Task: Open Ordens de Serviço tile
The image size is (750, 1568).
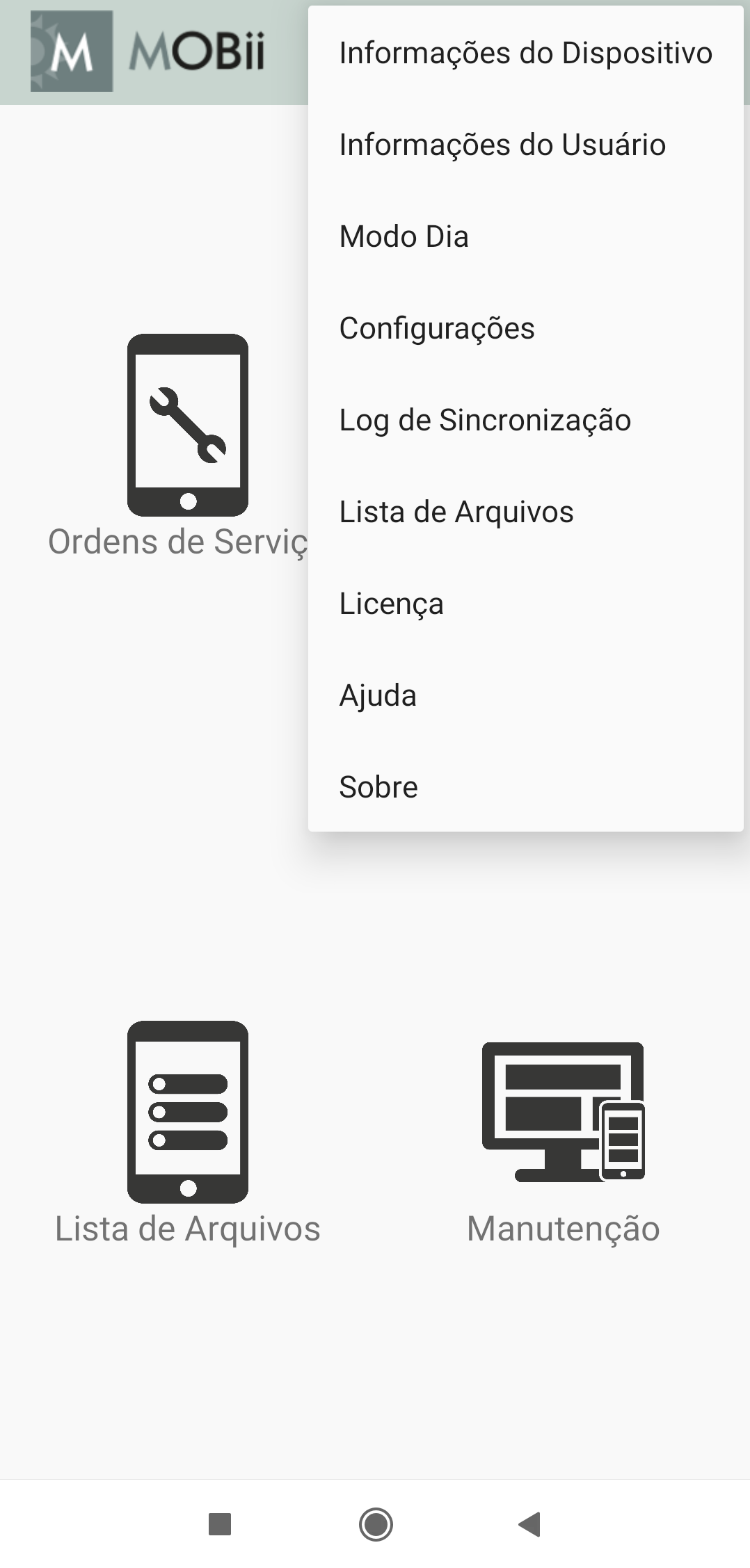Action: coord(187,426)
